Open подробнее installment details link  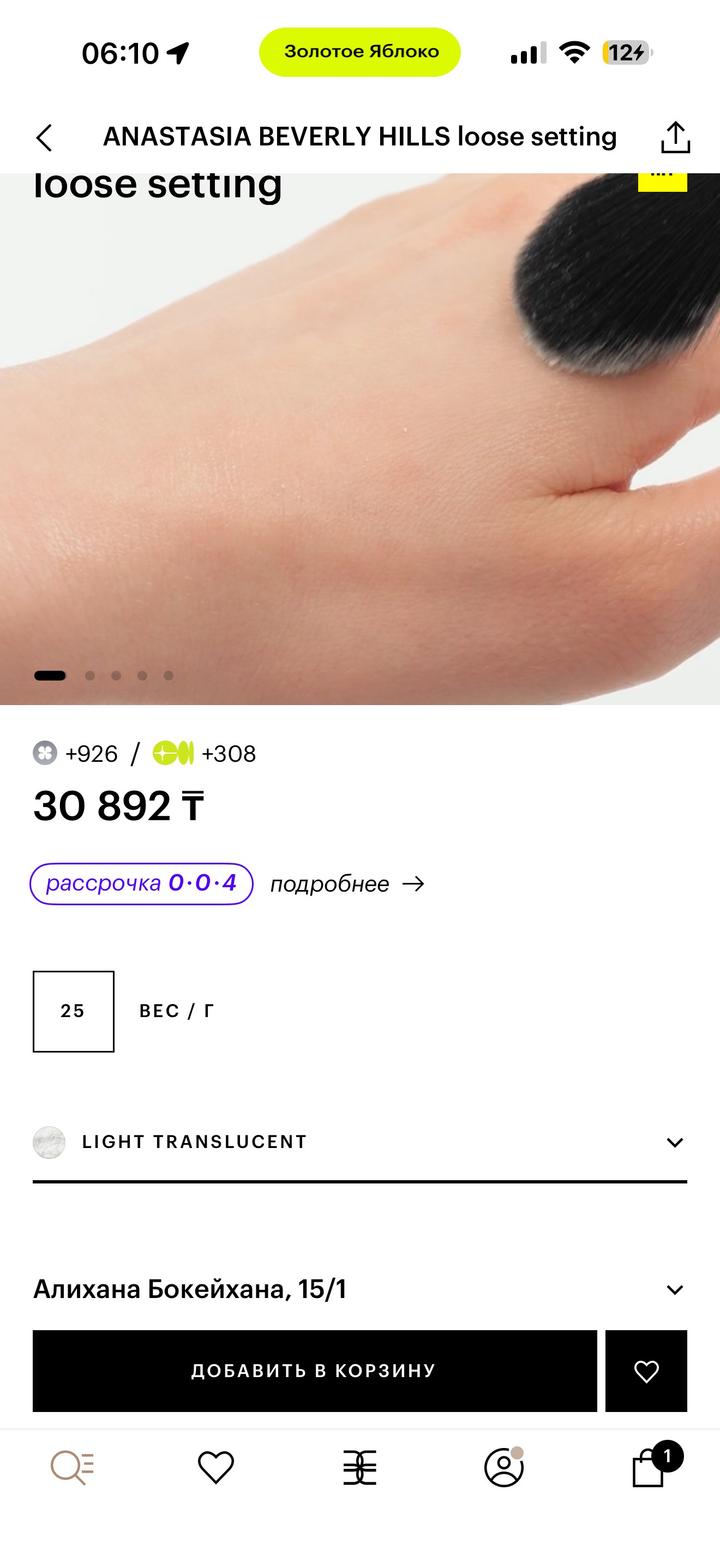(346, 884)
